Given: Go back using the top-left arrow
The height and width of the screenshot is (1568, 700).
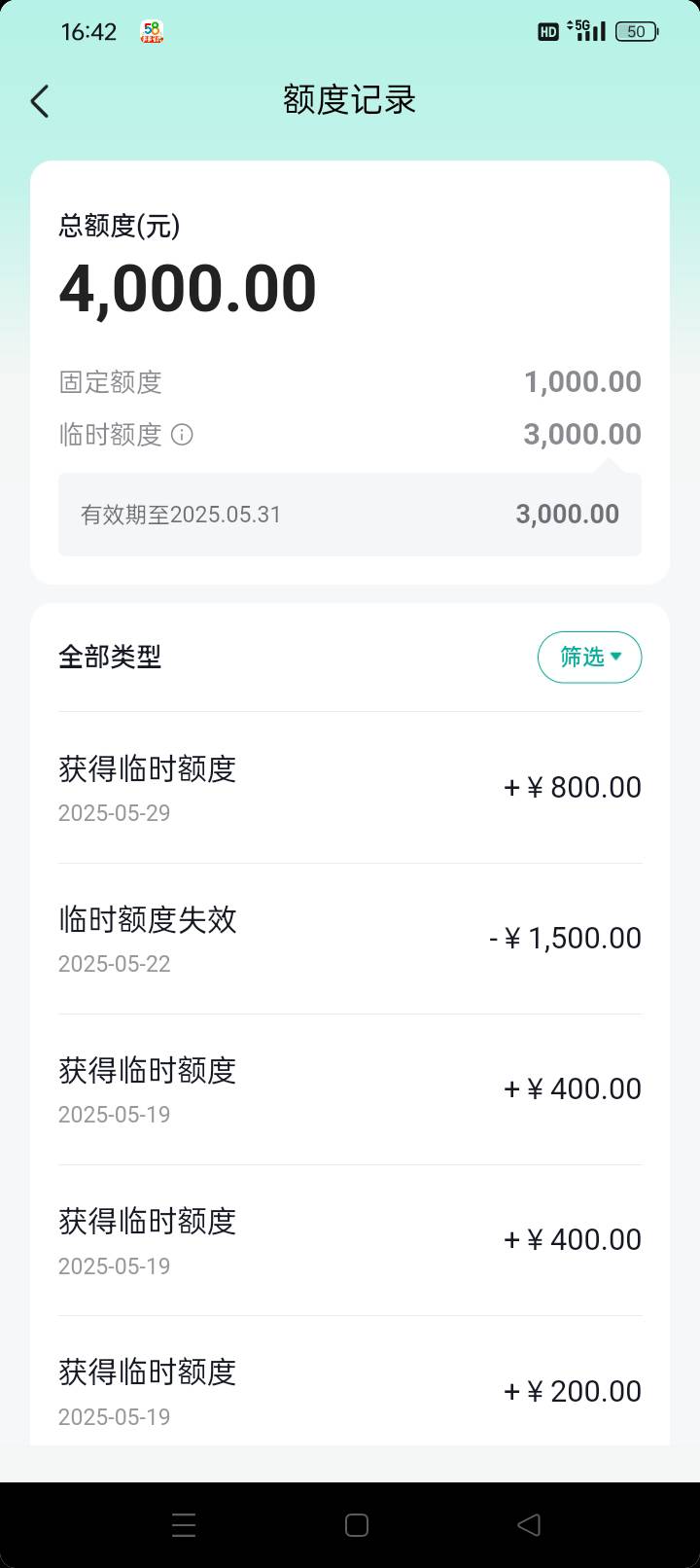Looking at the screenshot, I should click(x=40, y=101).
